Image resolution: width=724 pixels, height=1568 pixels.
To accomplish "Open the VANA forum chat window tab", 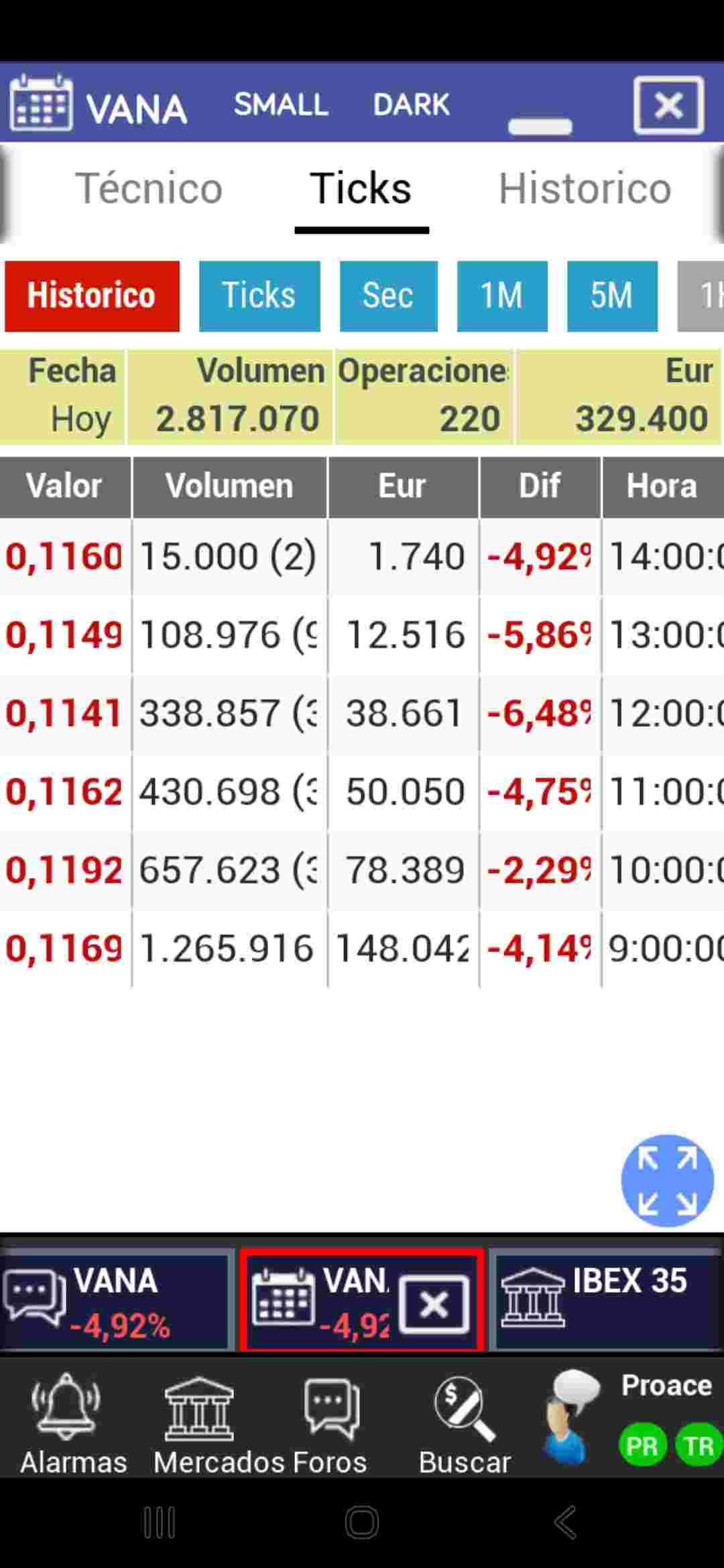I will coord(115,1301).
